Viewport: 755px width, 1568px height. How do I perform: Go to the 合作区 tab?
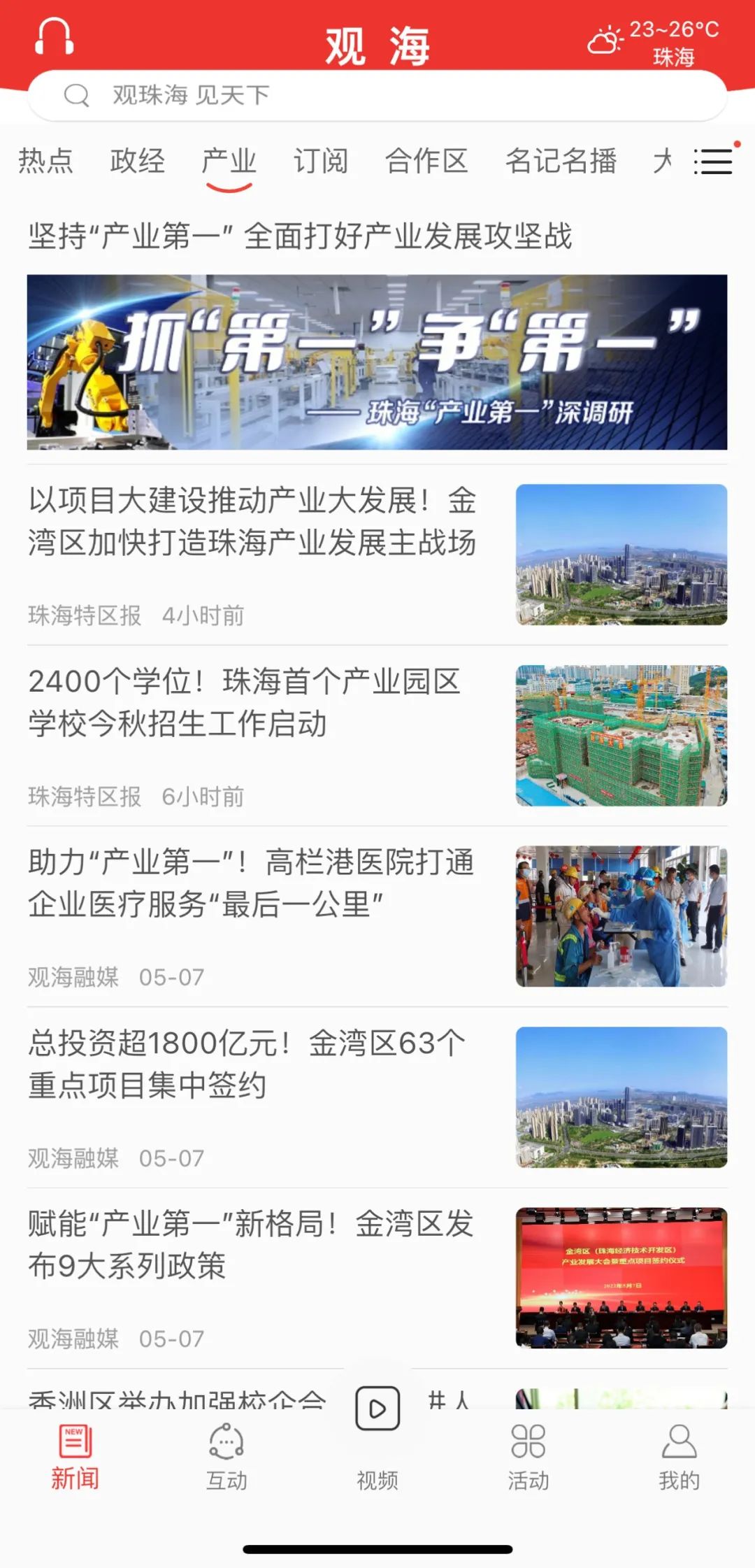(426, 161)
